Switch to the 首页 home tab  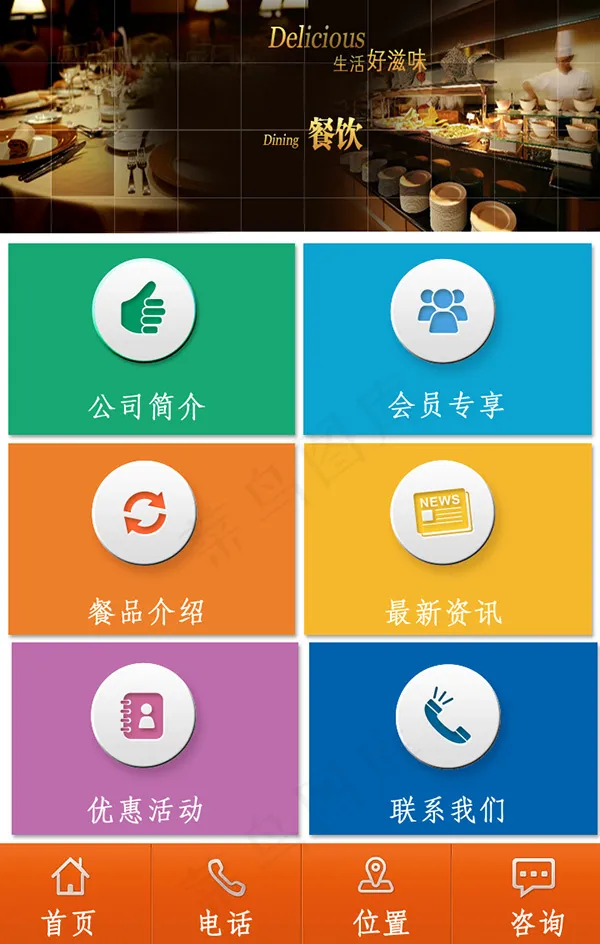[x=70, y=894]
